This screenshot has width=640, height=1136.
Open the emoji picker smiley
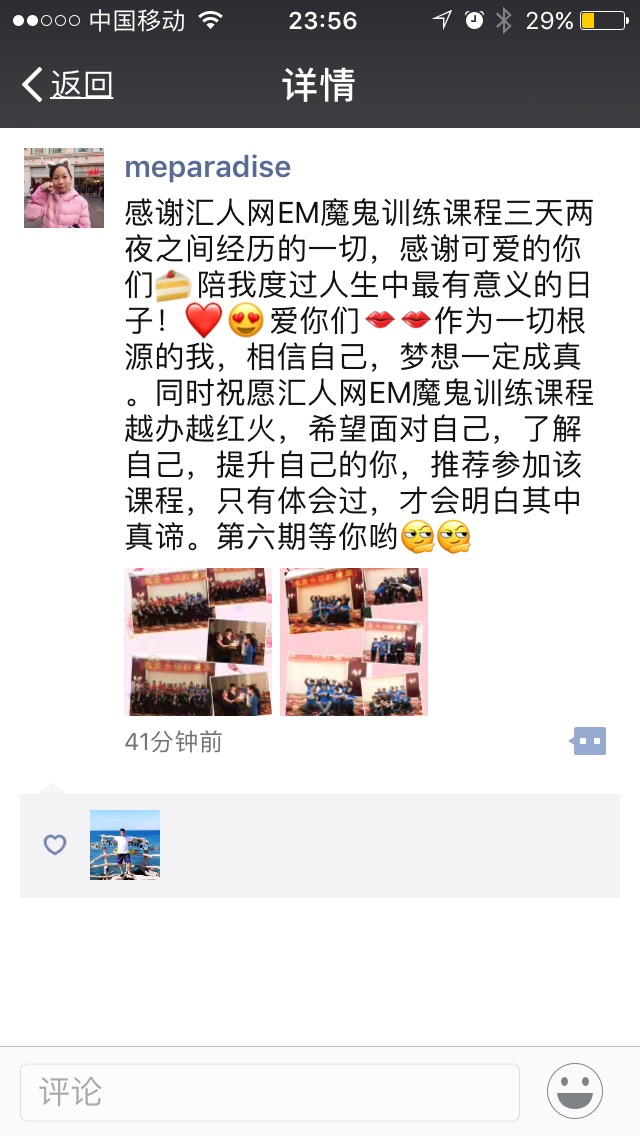(575, 1091)
